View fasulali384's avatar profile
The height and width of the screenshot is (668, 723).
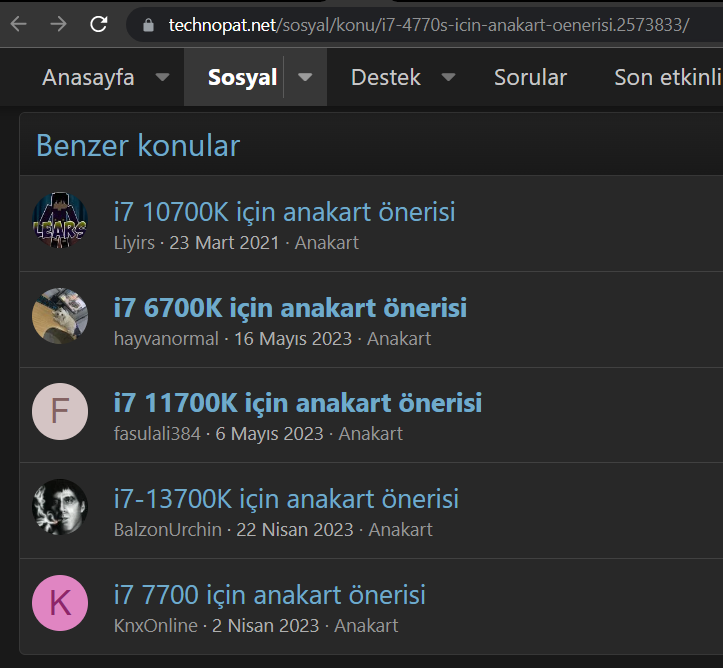60,411
